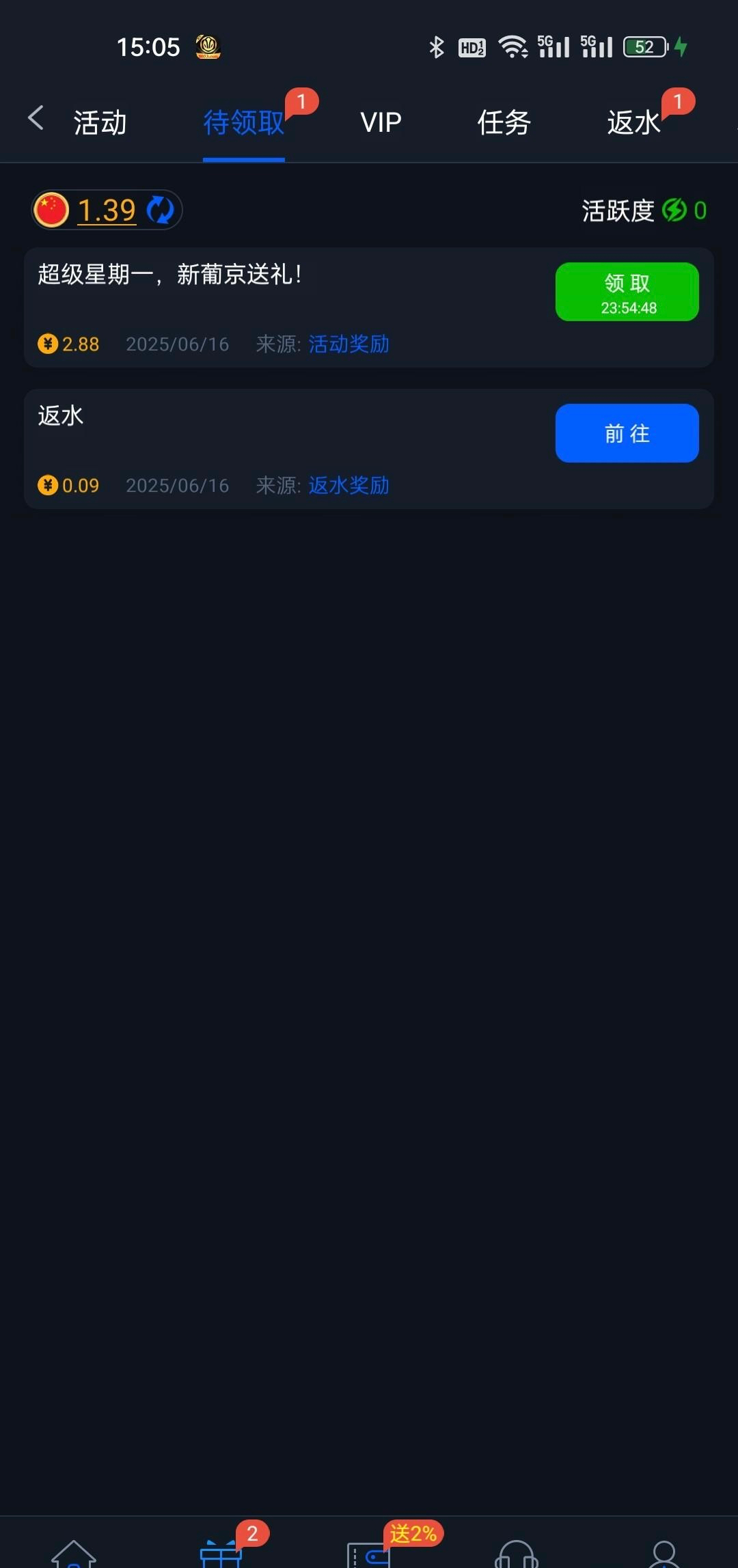738x1568 pixels.
Task: Tap 前往 on the 返水 card
Action: (627, 433)
